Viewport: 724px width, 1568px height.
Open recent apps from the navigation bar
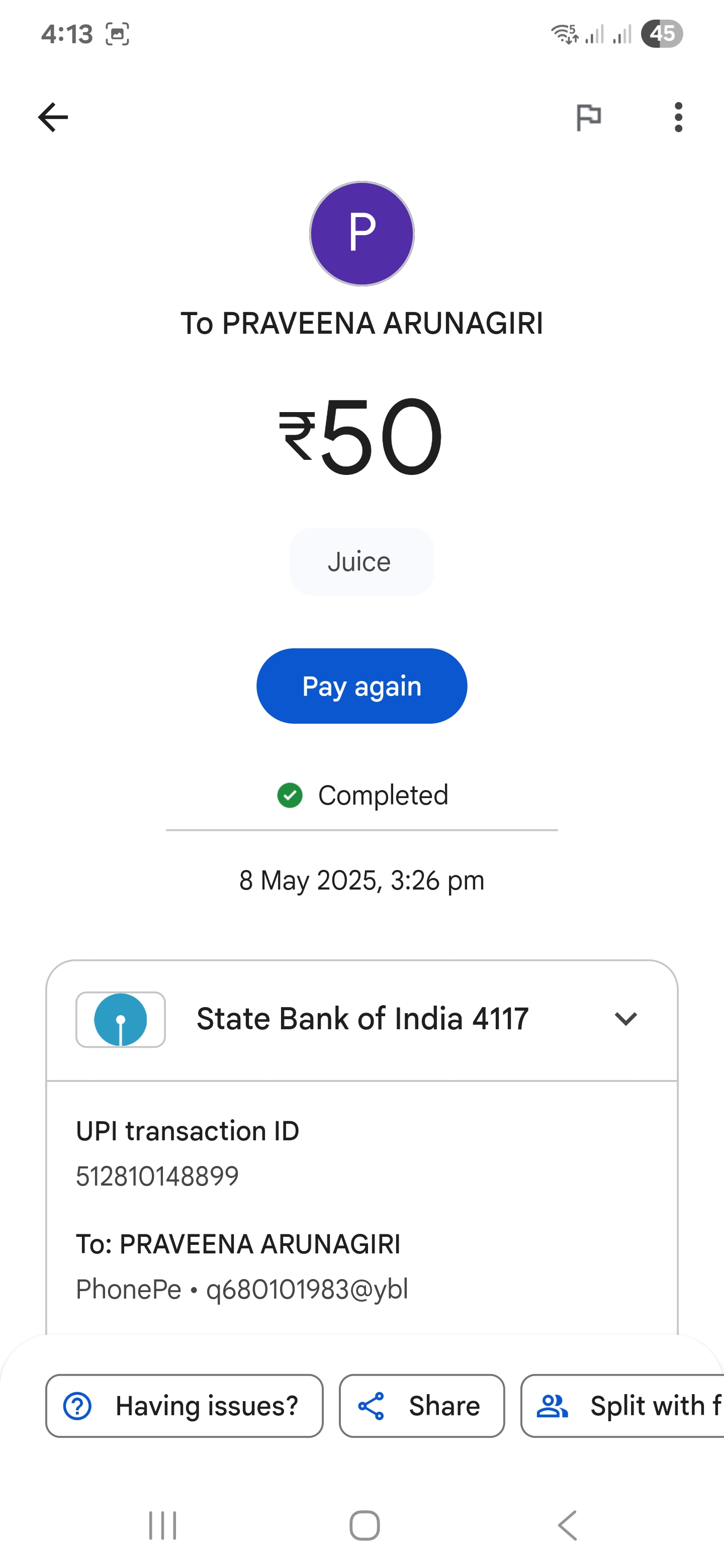tap(162, 1525)
